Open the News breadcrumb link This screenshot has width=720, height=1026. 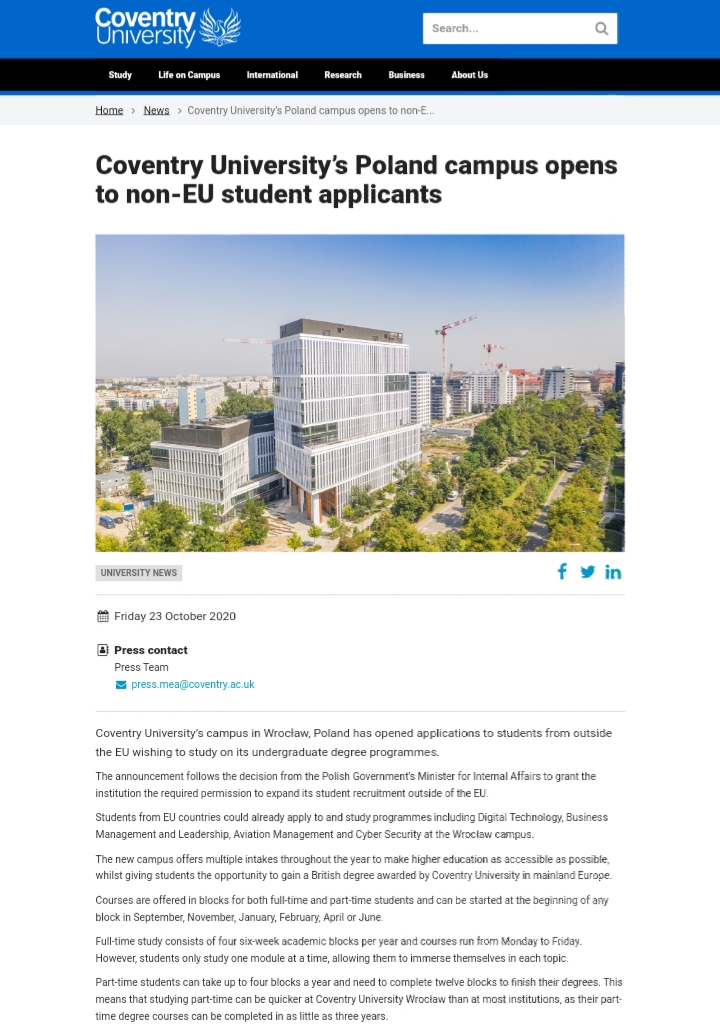(x=156, y=110)
